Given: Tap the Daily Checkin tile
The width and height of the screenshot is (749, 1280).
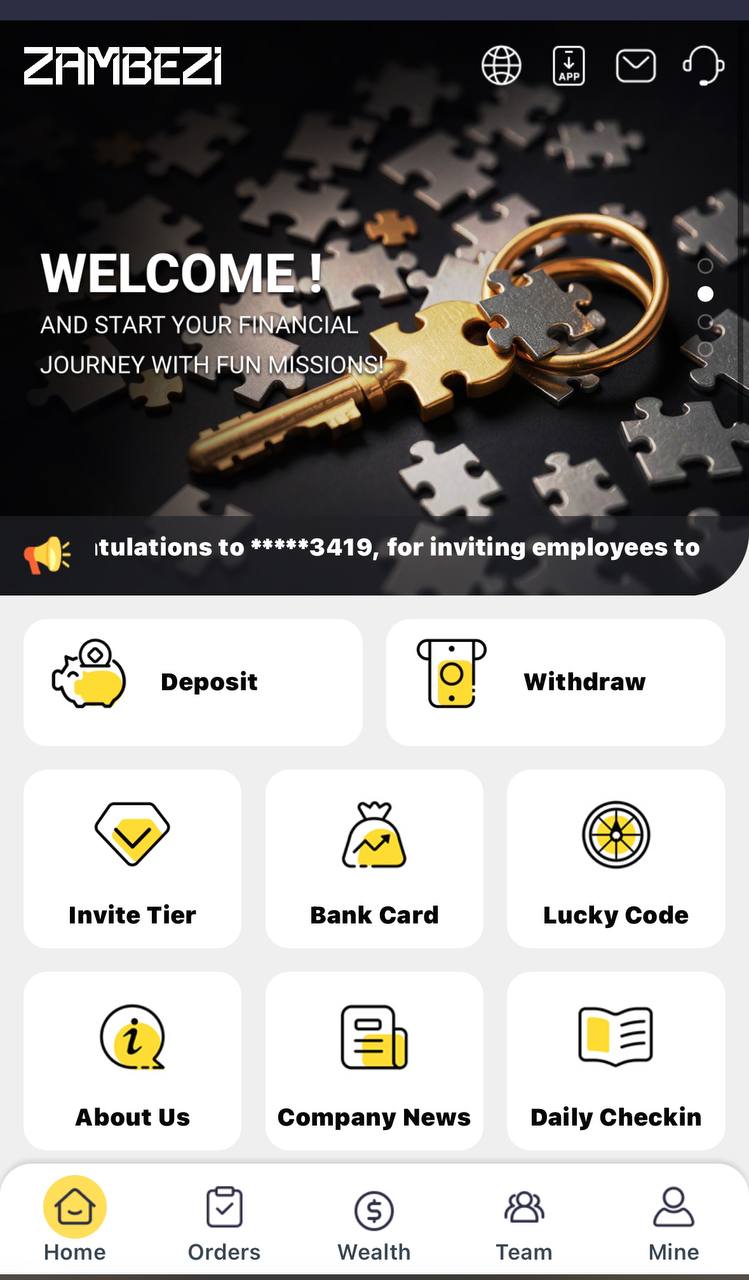Looking at the screenshot, I should coord(616,1061).
